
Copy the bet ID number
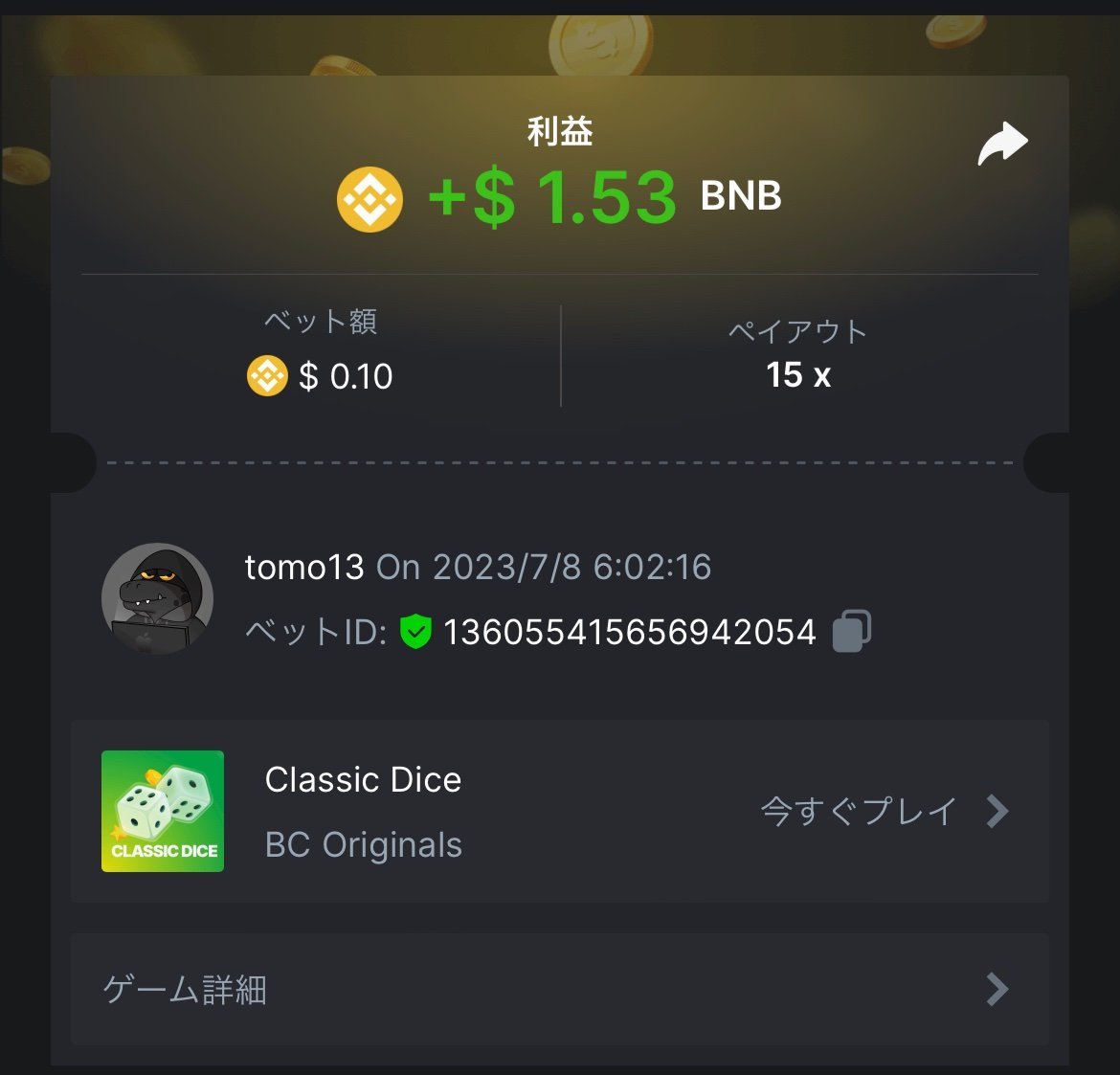tap(851, 632)
